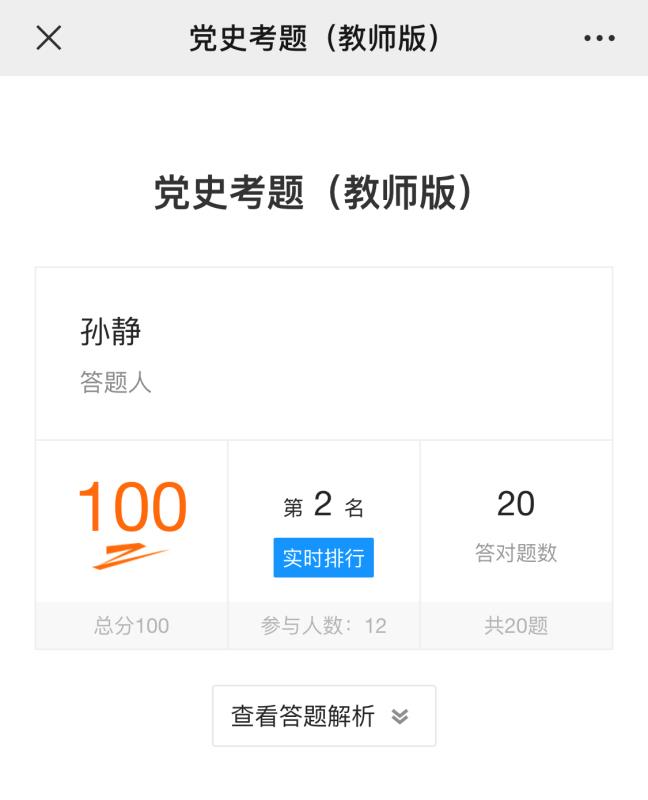Expand 查看答题解析 answer analysis
Screen dimensions: 648x800
323,716
